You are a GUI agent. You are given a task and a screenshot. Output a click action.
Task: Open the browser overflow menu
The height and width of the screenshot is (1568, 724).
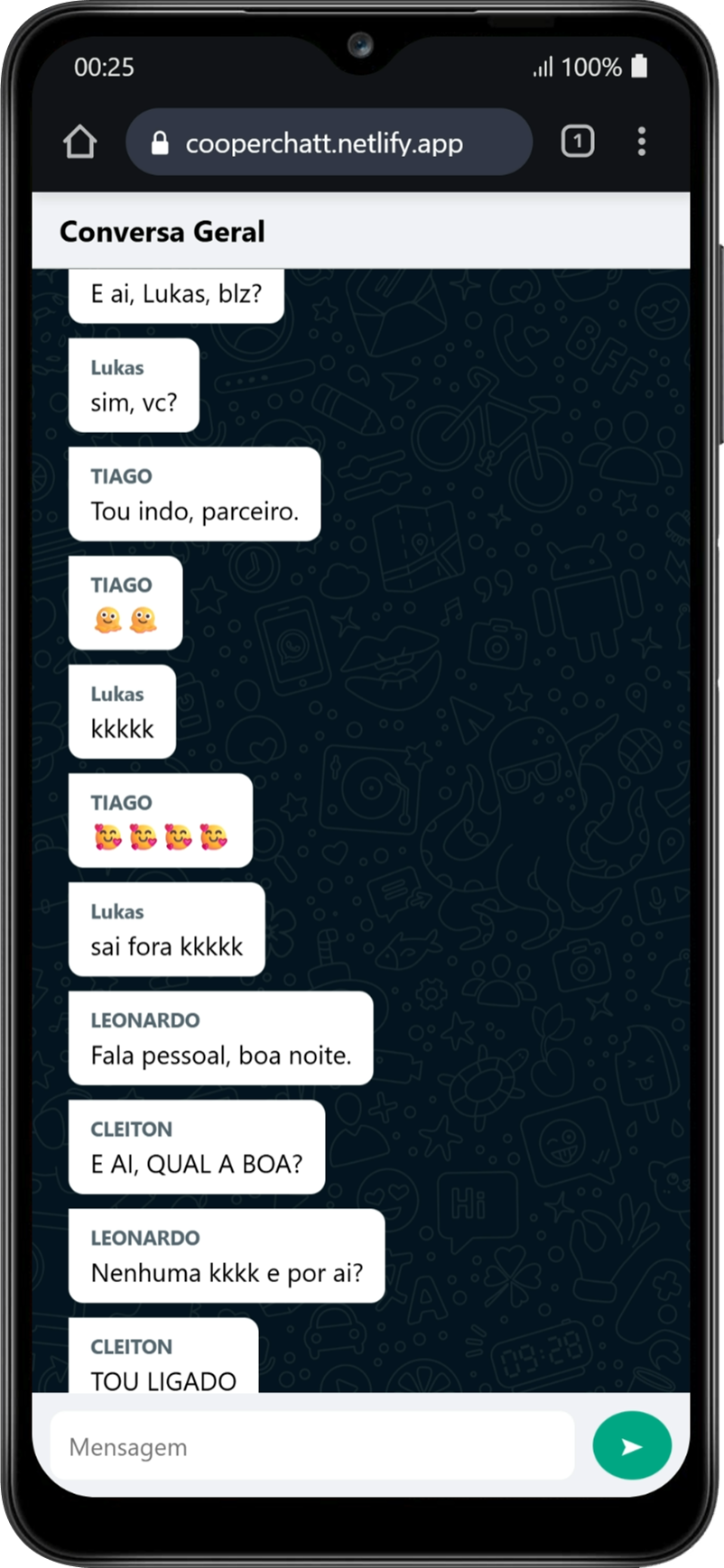(641, 142)
